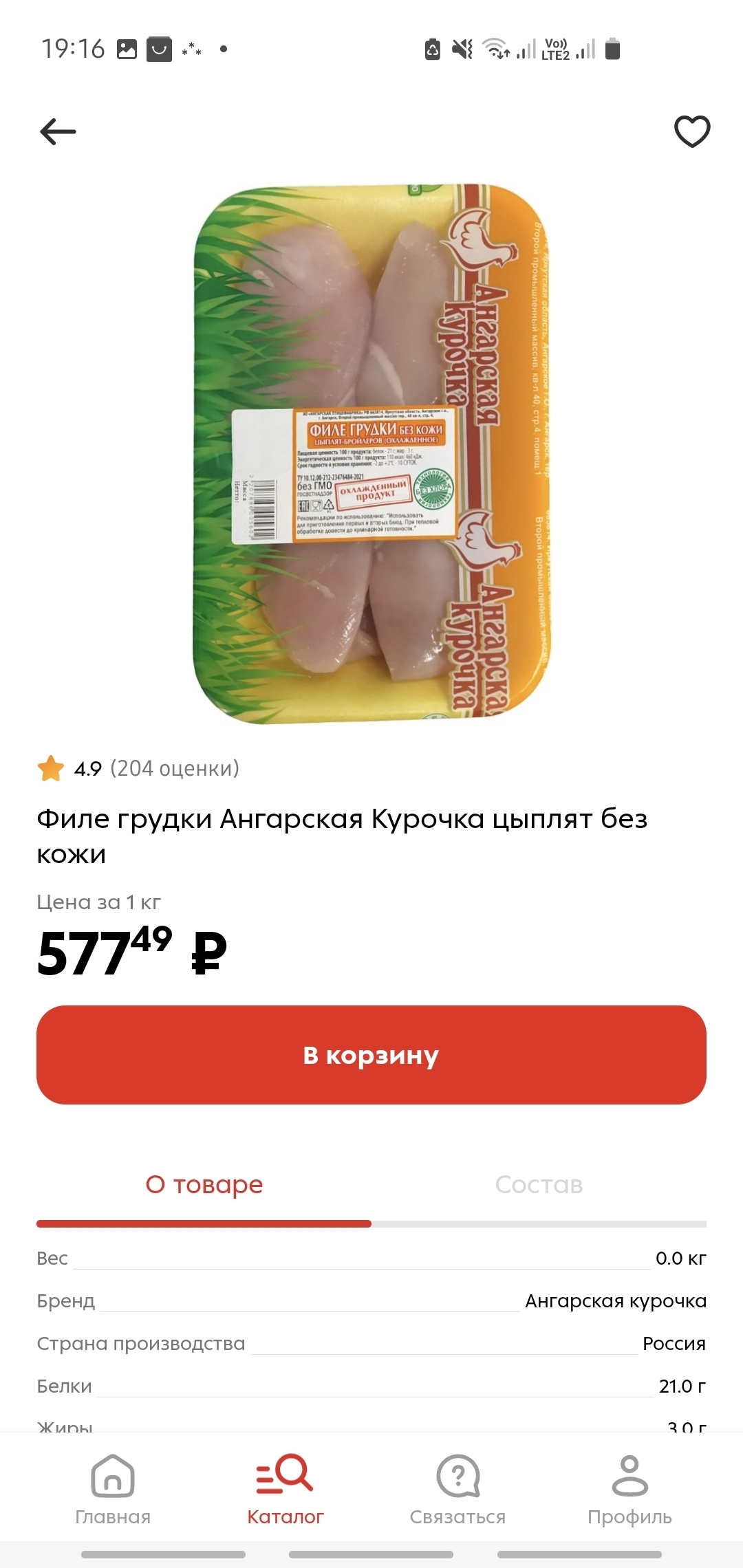Add product to favorites with heart icon
Viewport: 743px width, 1568px height.
691,131
